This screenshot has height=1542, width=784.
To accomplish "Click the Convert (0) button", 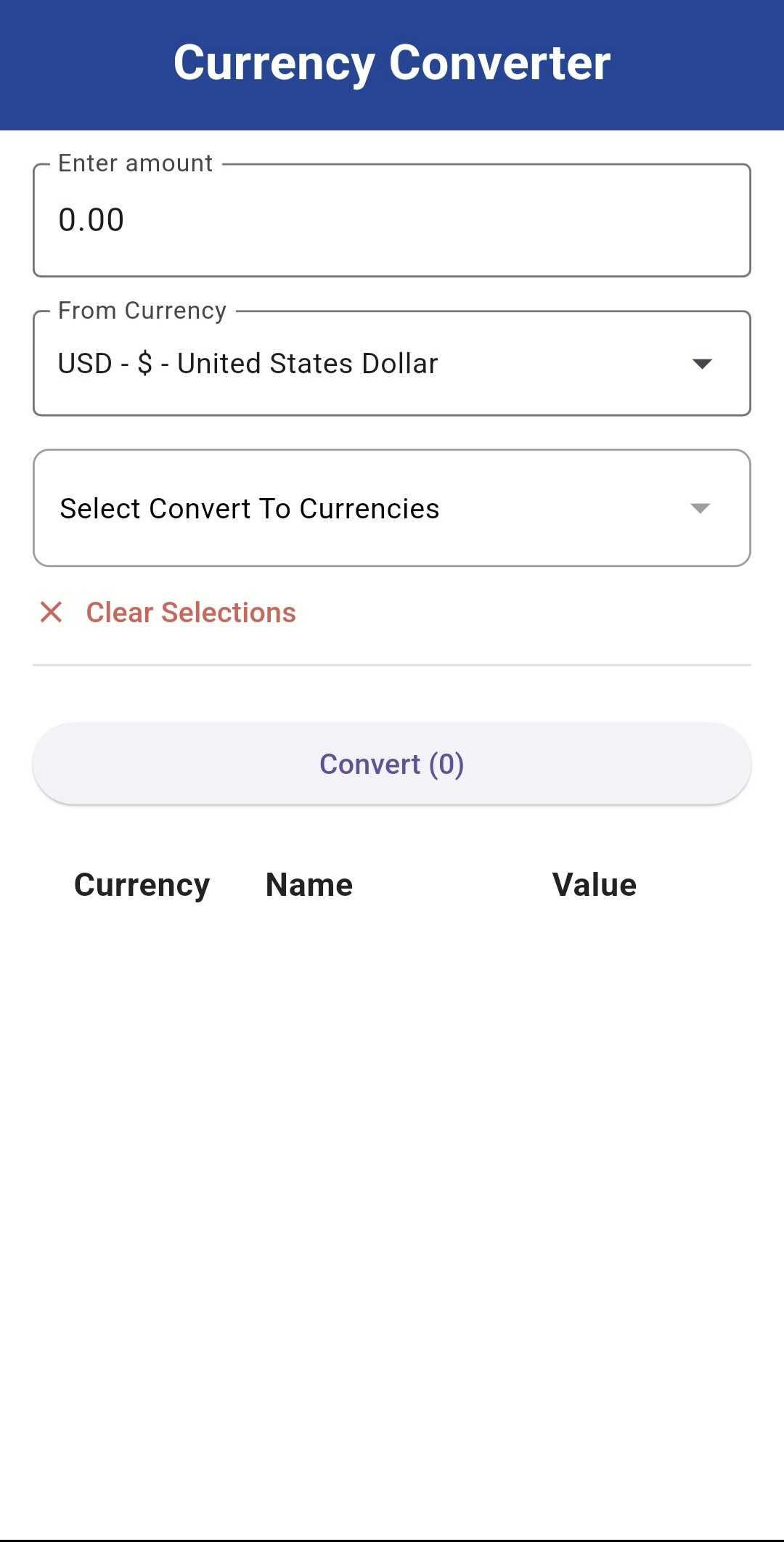I will click(392, 762).
